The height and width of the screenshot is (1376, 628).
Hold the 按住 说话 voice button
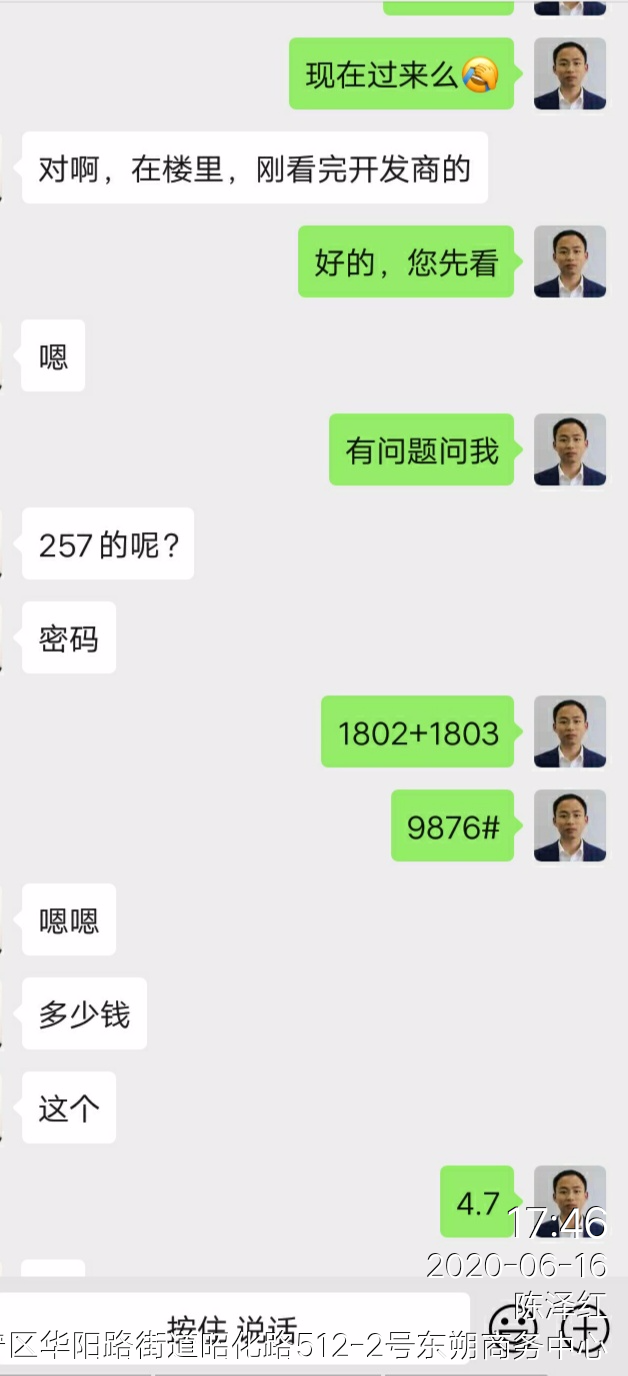pos(232,1326)
